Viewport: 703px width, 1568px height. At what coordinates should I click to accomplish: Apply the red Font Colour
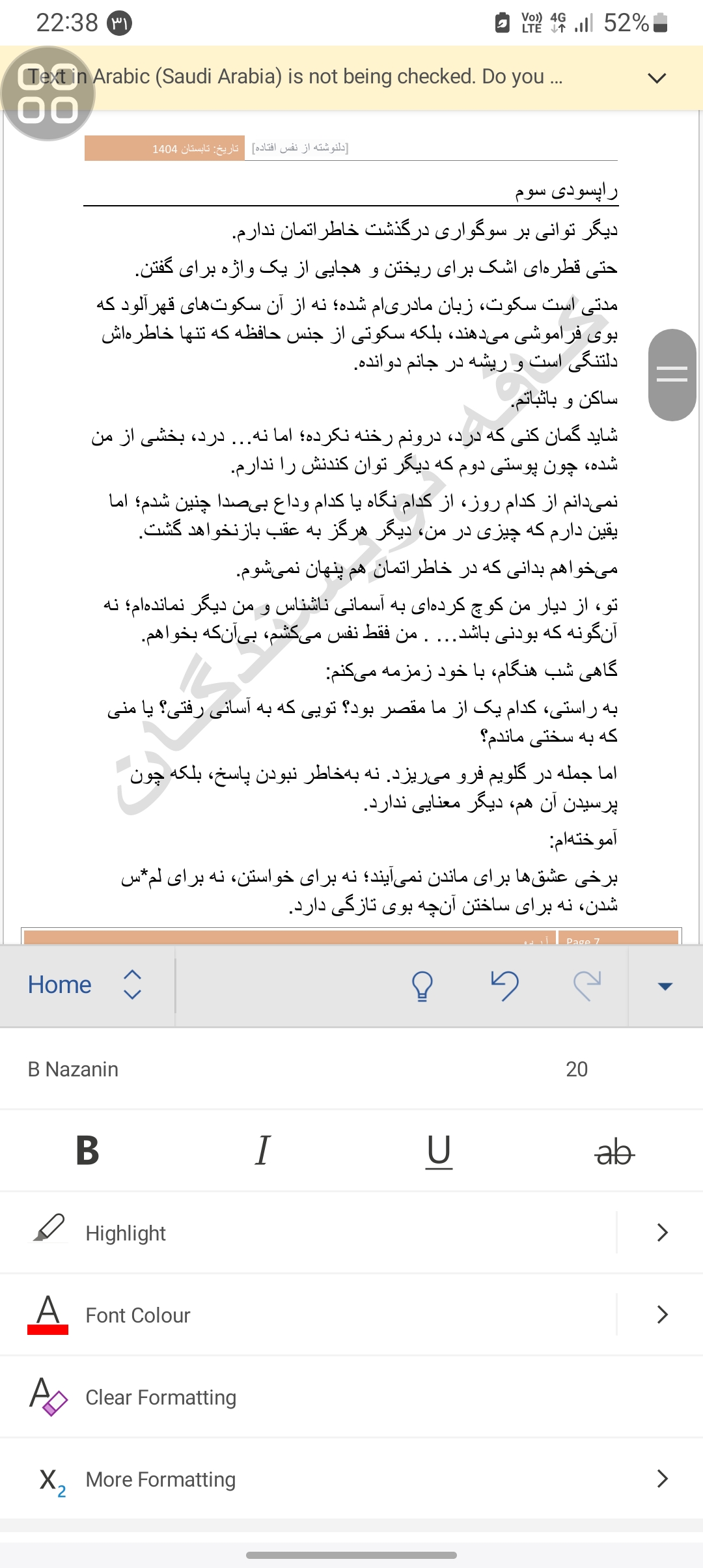tap(306, 1315)
